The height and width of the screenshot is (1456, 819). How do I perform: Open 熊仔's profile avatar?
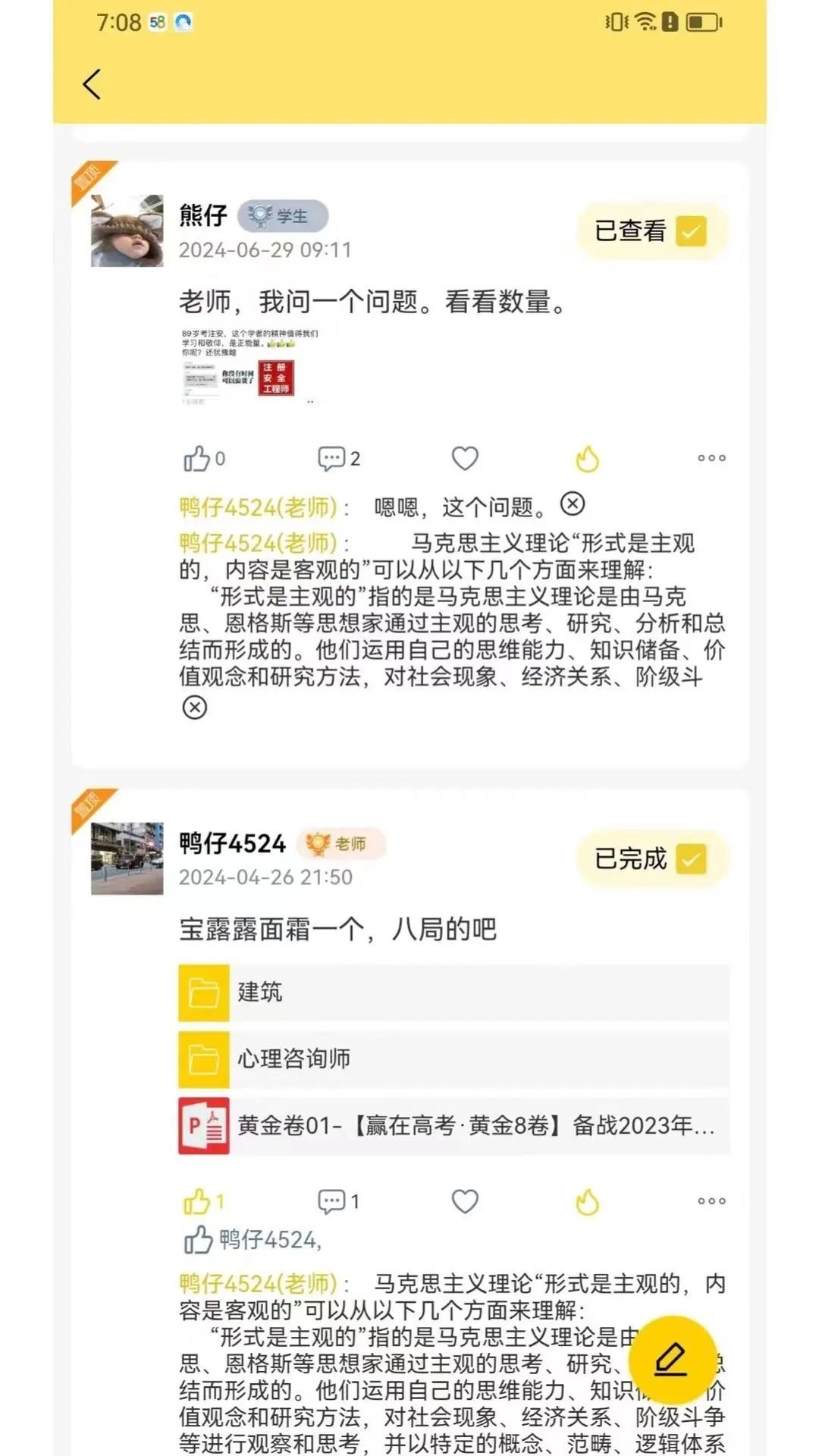click(127, 231)
